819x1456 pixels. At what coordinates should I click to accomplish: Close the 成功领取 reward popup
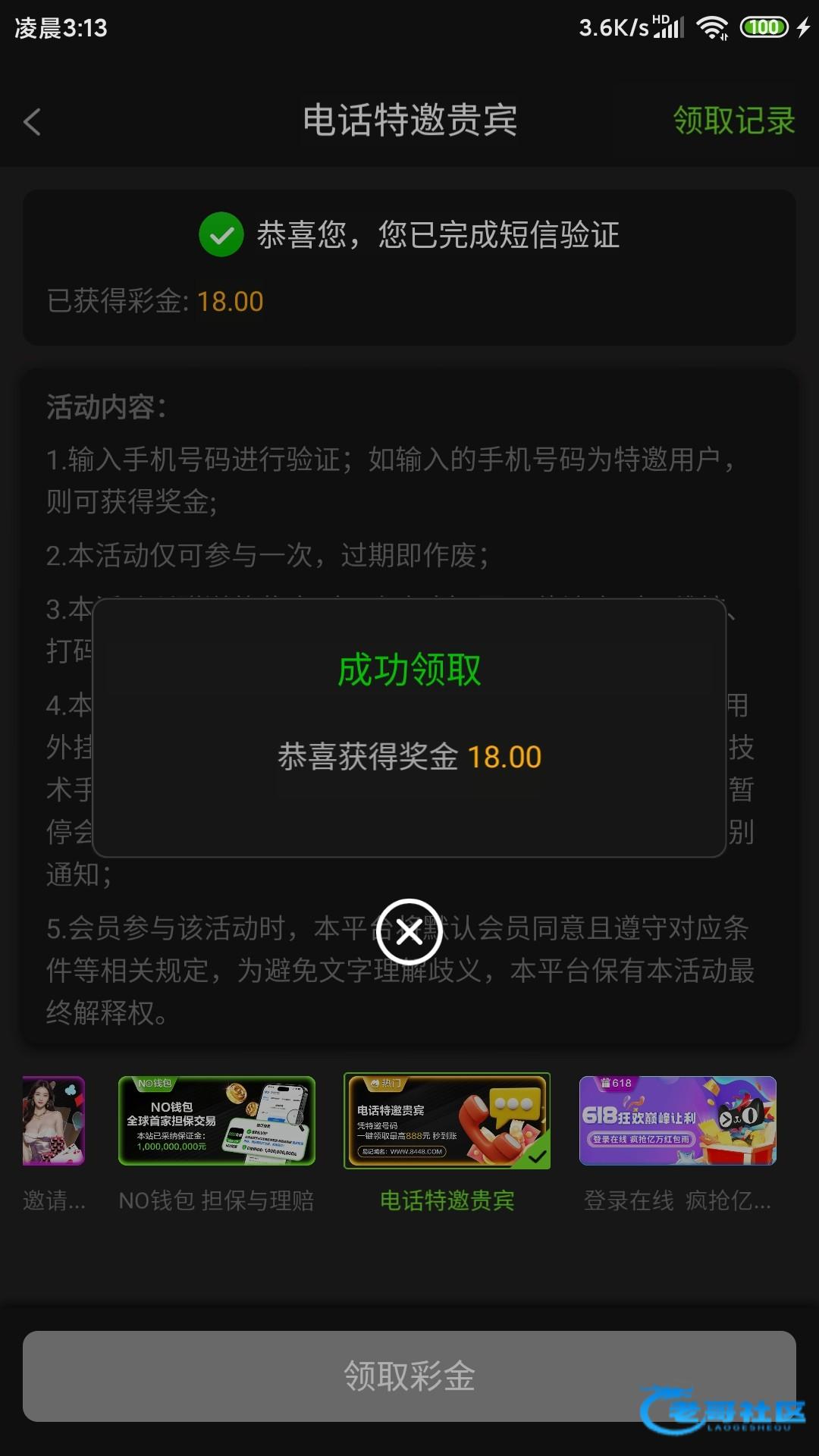tap(409, 932)
